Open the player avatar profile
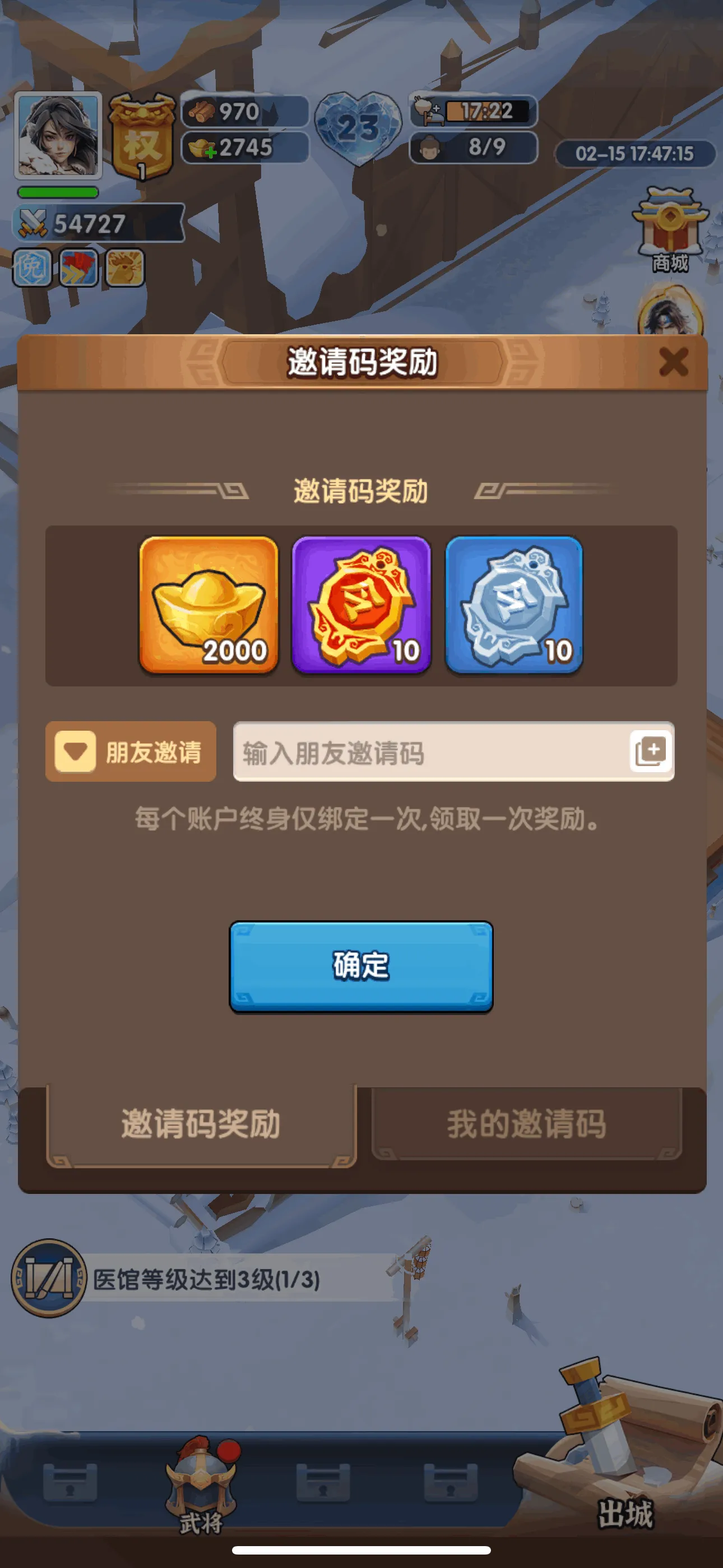 pos(58,135)
